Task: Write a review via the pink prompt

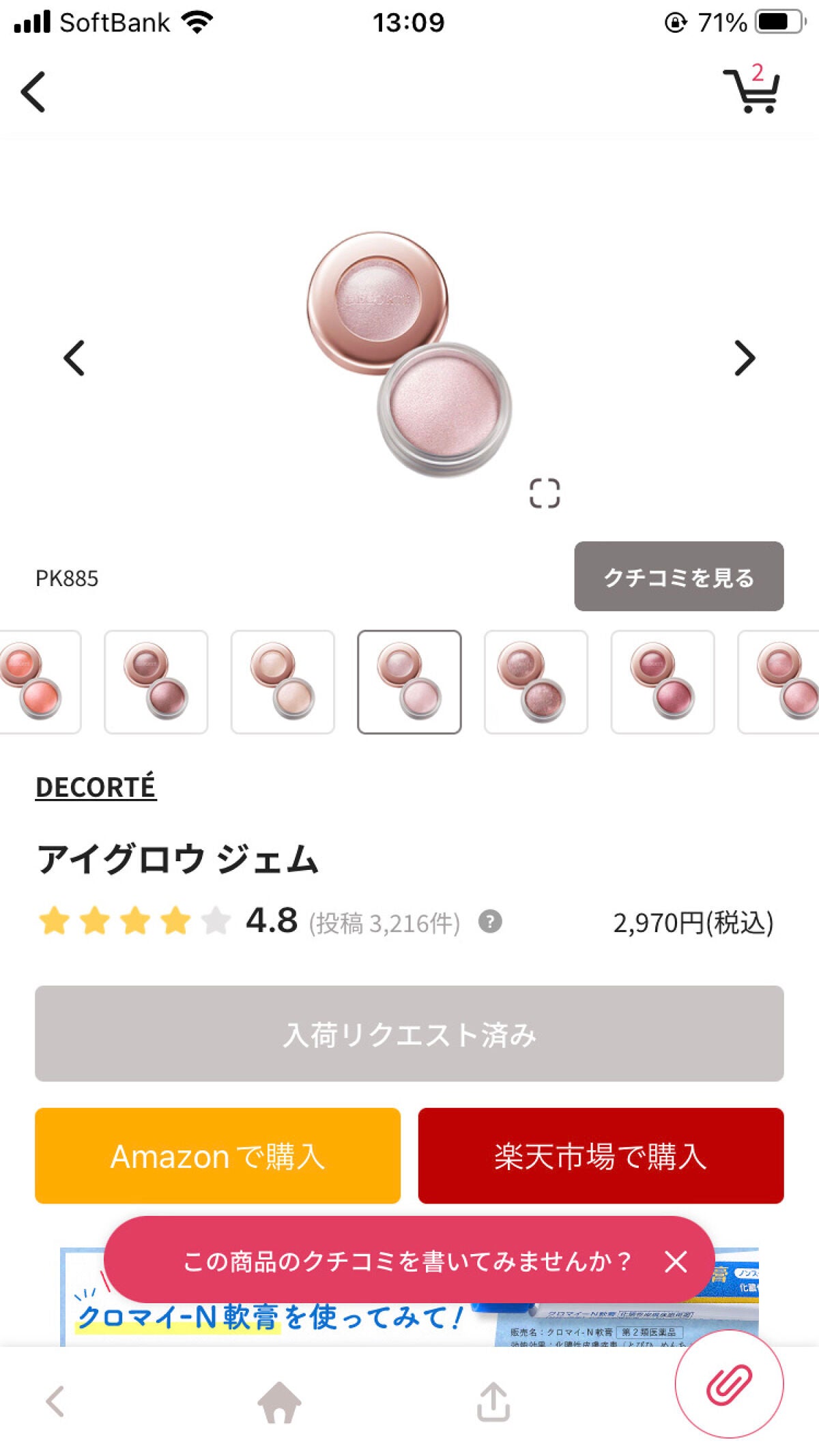Action: click(407, 1261)
